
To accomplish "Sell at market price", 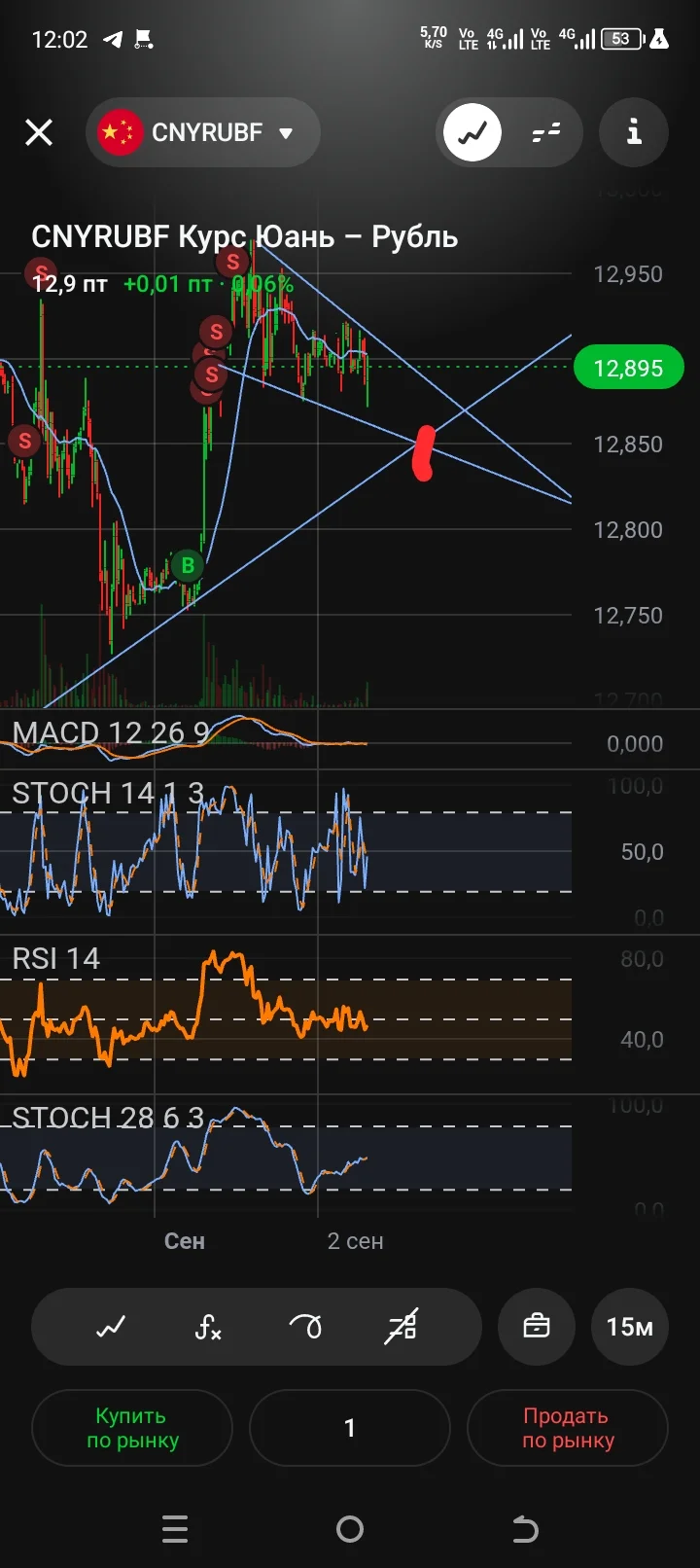I will (x=568, y=1428).
